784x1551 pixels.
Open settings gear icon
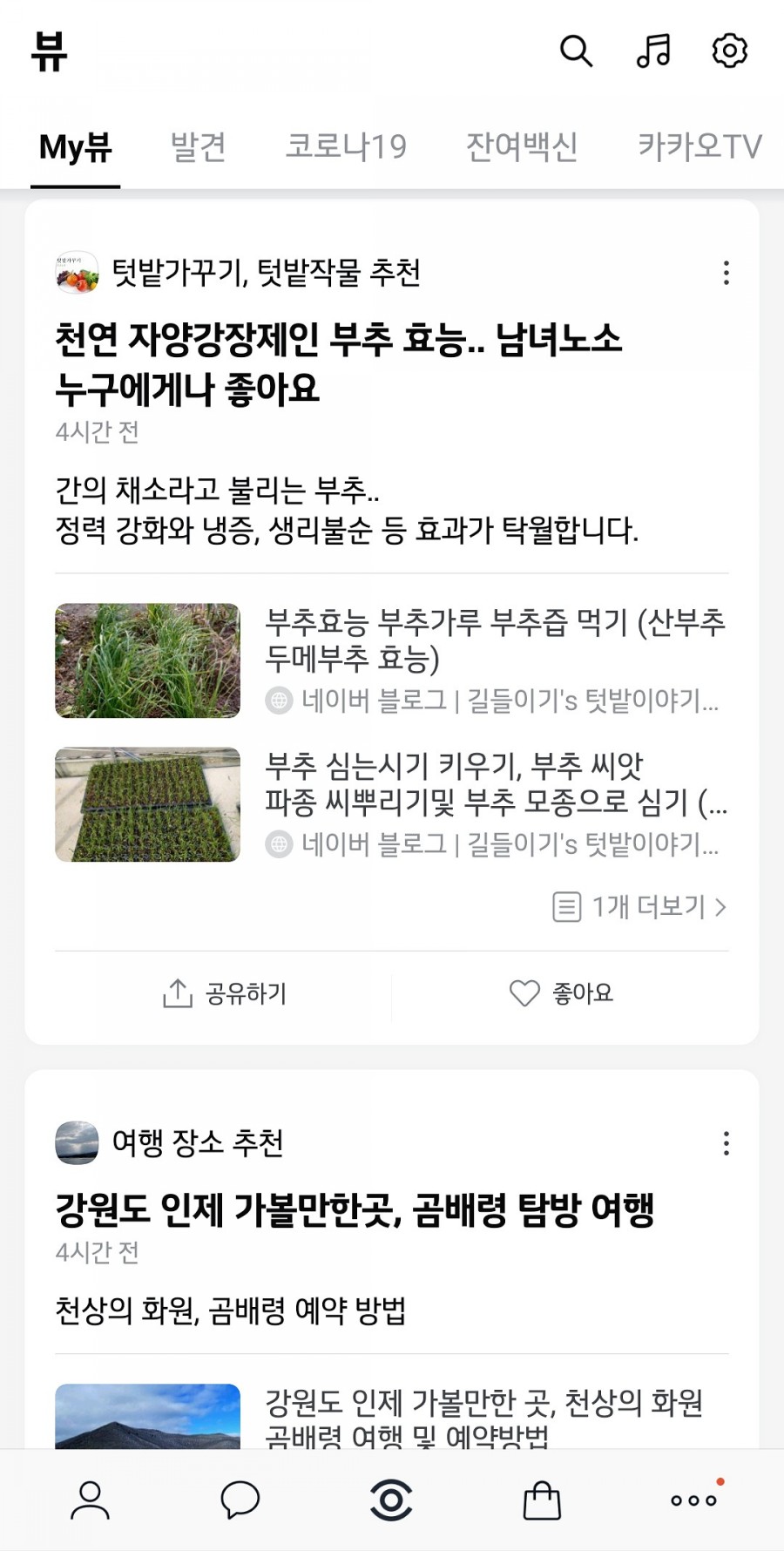tap(729, 51)
